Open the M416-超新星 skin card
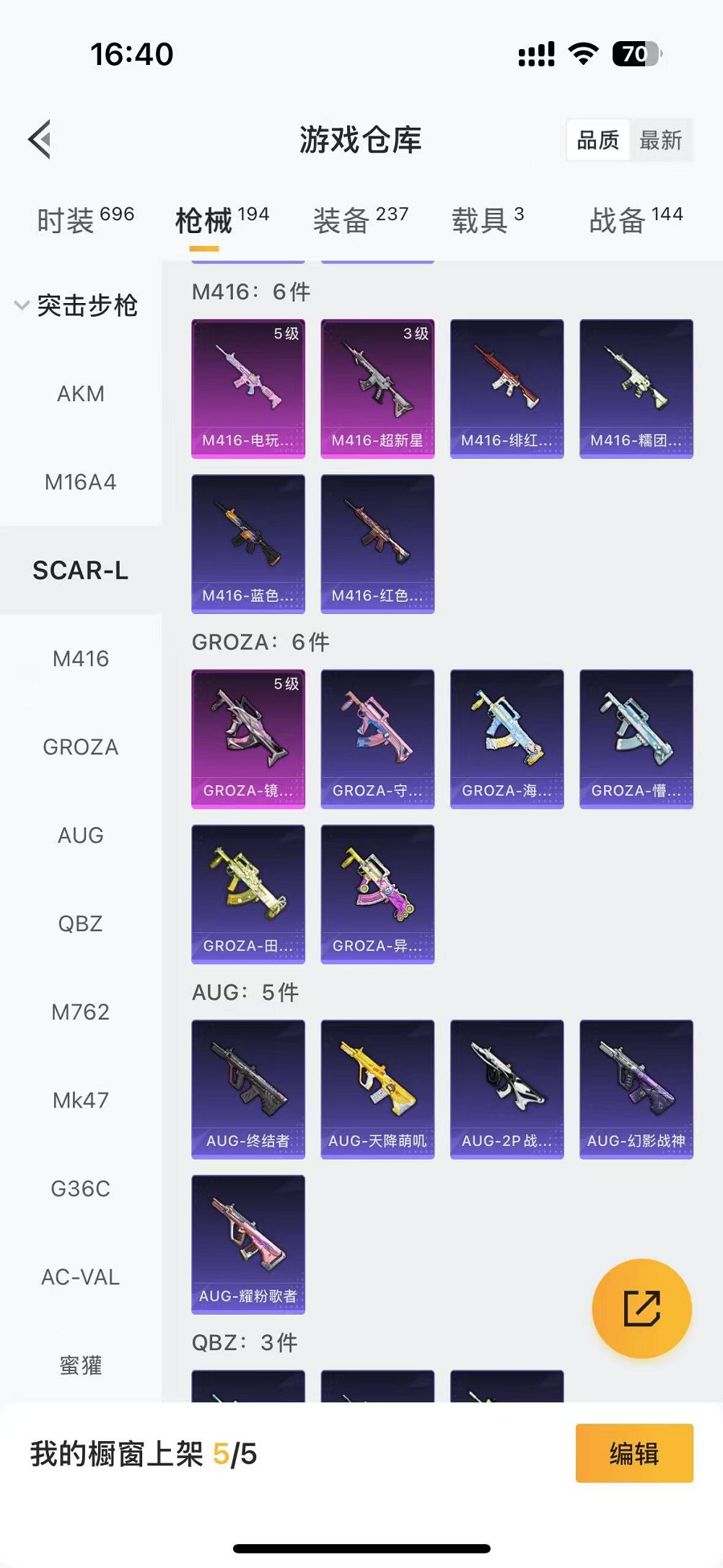 coord(377,388)
